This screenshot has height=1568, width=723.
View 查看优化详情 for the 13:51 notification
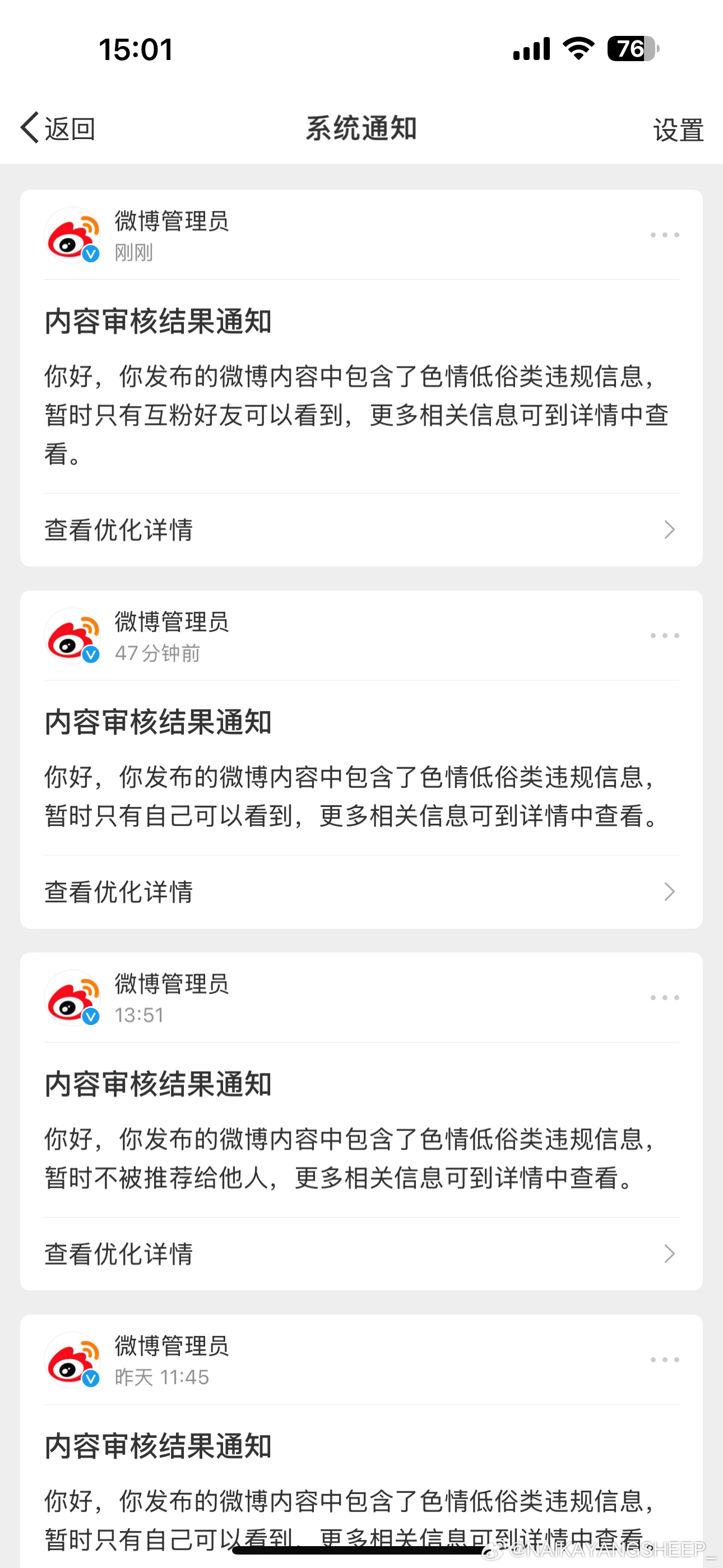pos(361,1254)
